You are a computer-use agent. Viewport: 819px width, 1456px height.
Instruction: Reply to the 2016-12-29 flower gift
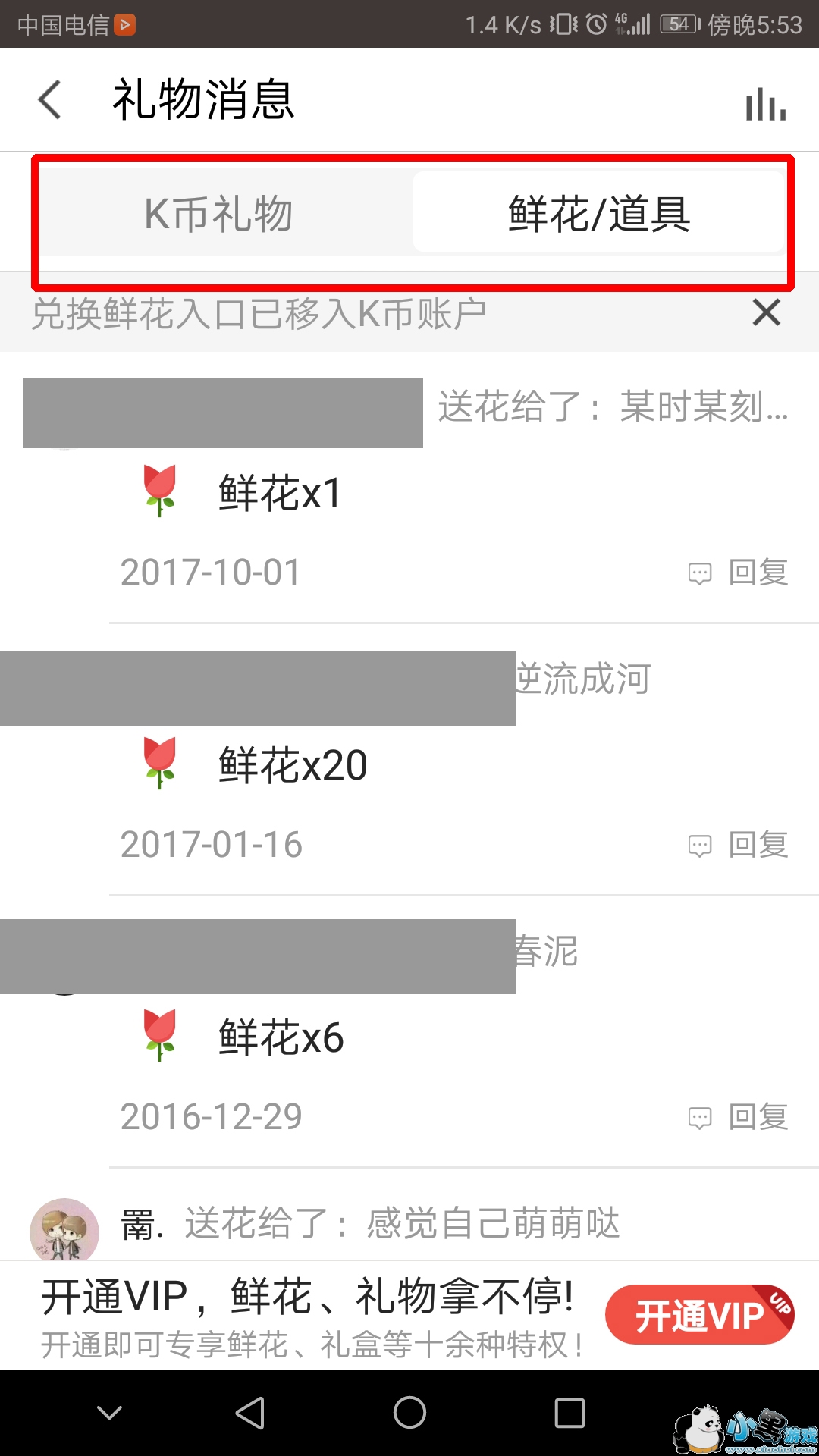[x=739, y=1117]
